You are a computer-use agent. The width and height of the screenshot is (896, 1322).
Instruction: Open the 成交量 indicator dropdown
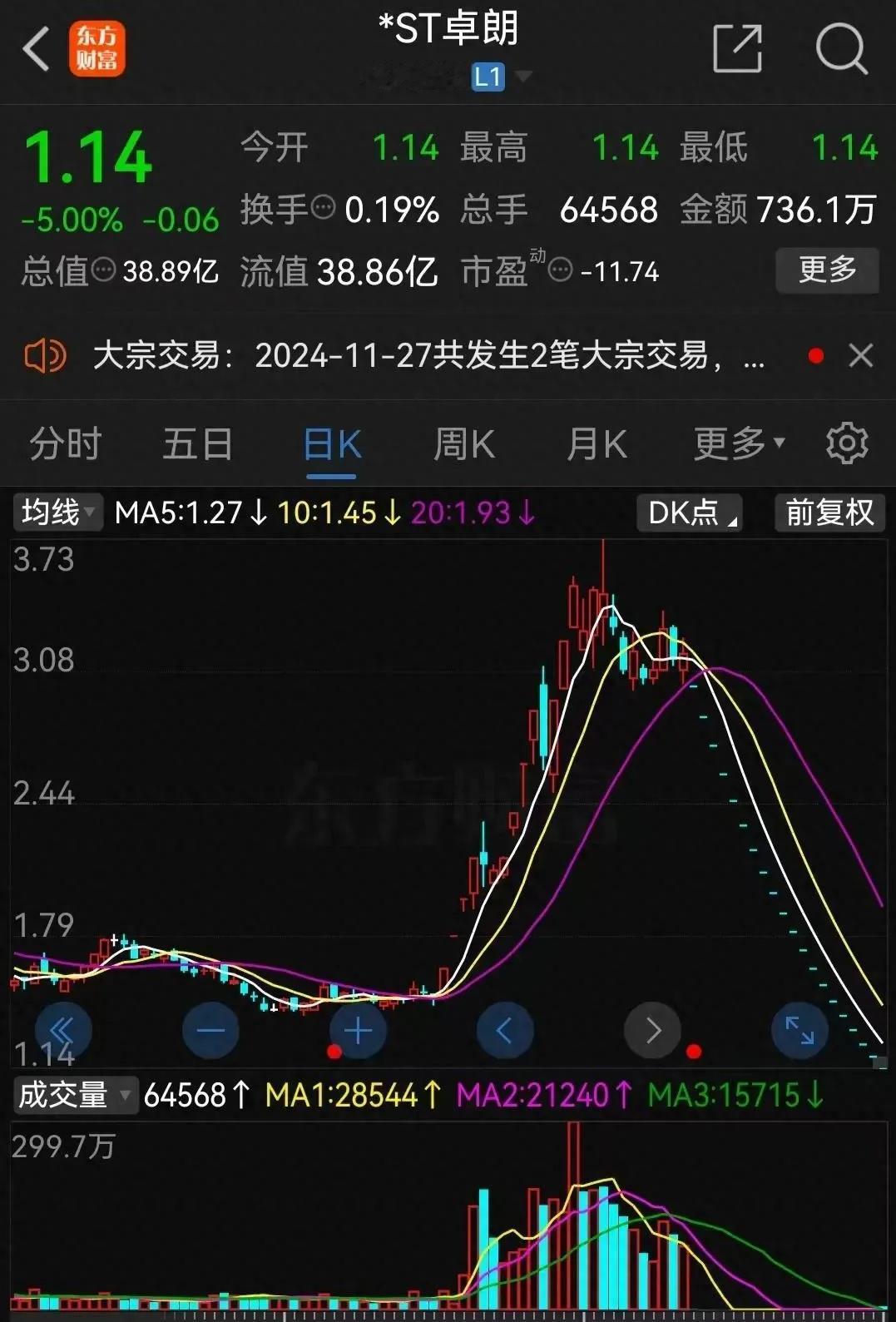75,1095
